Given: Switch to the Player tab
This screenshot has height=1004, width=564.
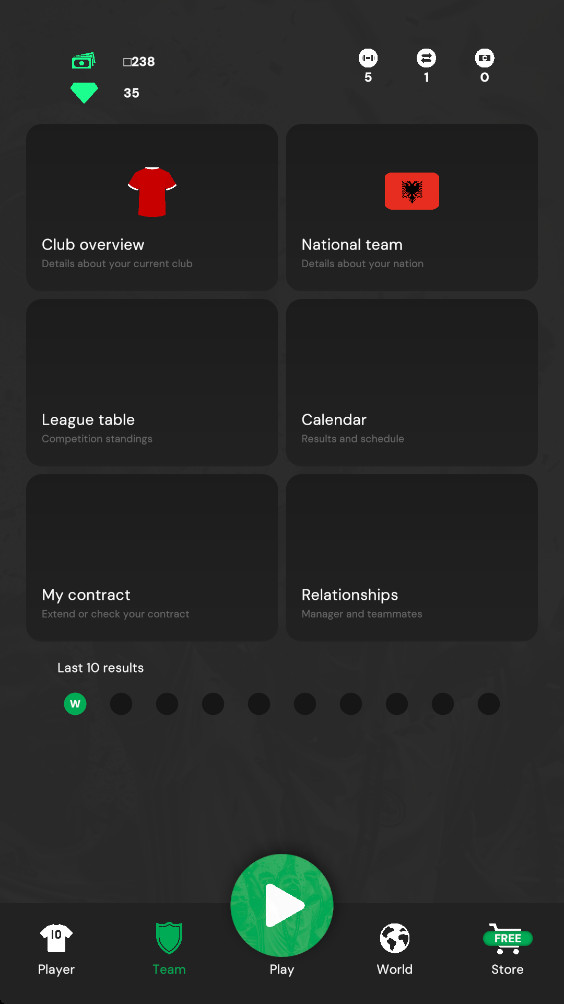Looking at the screenshot, I should pyautogui.click(x=56, y=950).
